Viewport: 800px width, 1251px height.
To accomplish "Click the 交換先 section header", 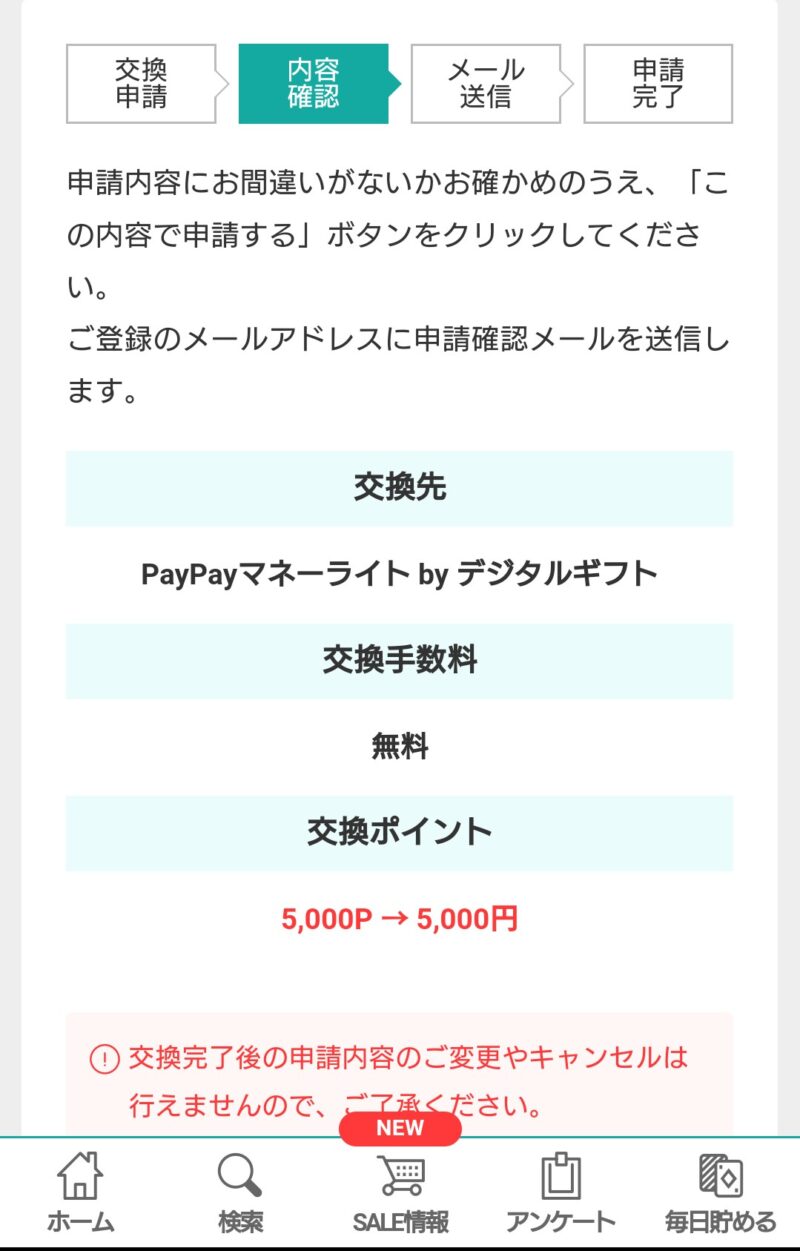I will [400, 487].
